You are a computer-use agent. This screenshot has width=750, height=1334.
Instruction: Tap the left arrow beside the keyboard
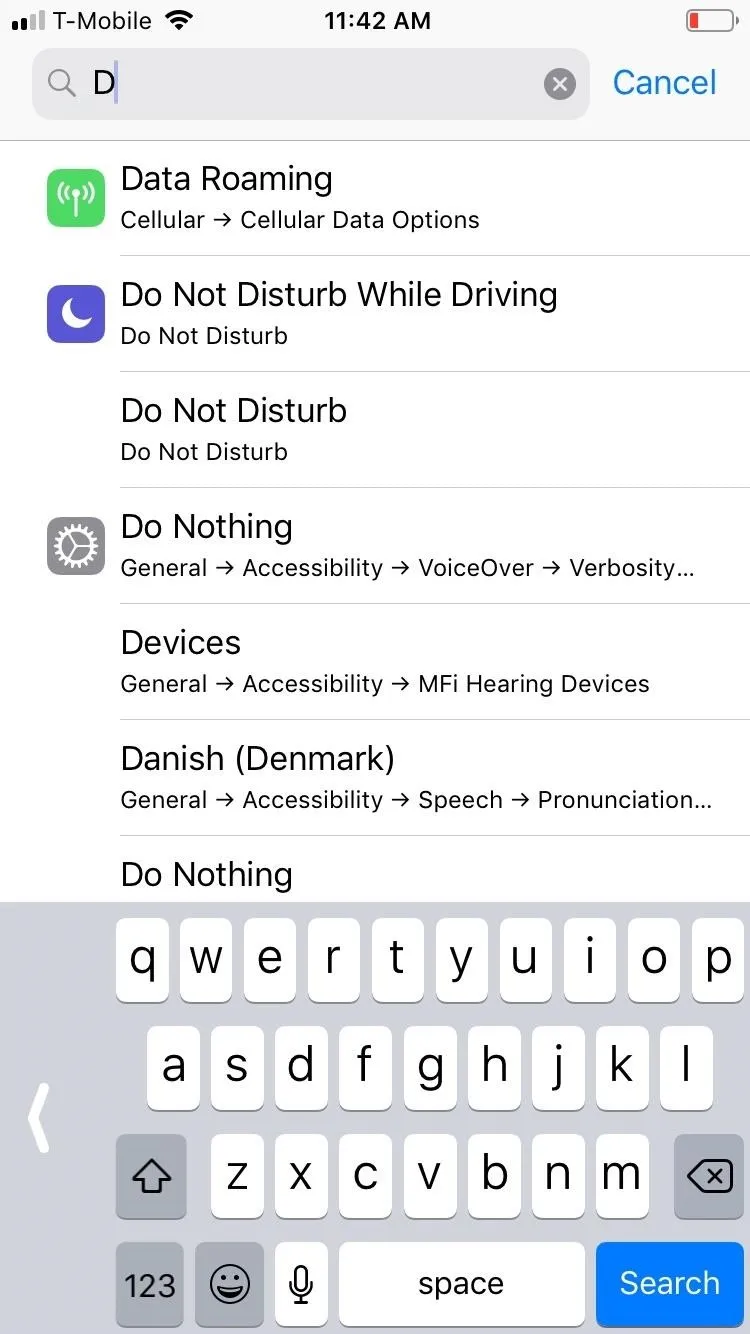[38, 1117]
